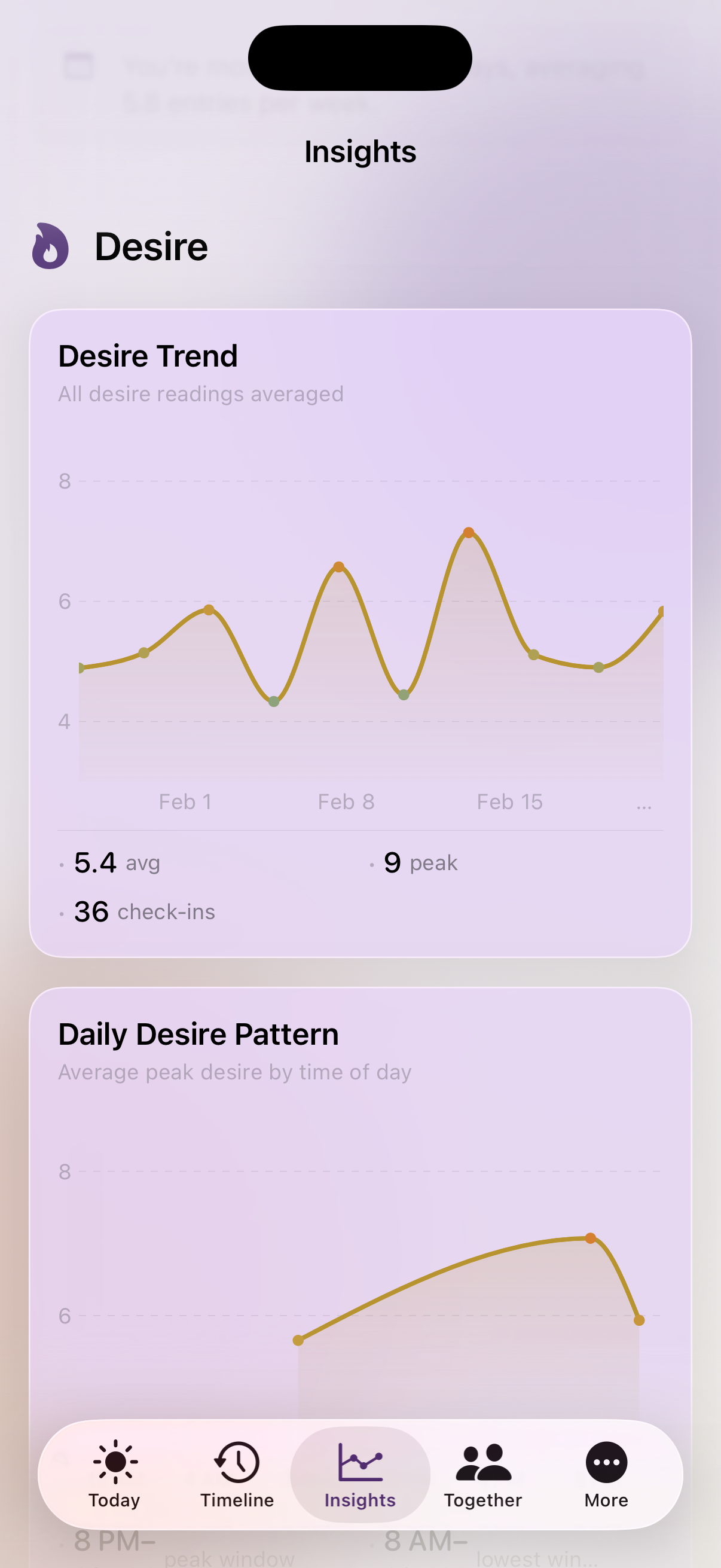
Task: Open the Desire Trend card
Action: point(360,627)
